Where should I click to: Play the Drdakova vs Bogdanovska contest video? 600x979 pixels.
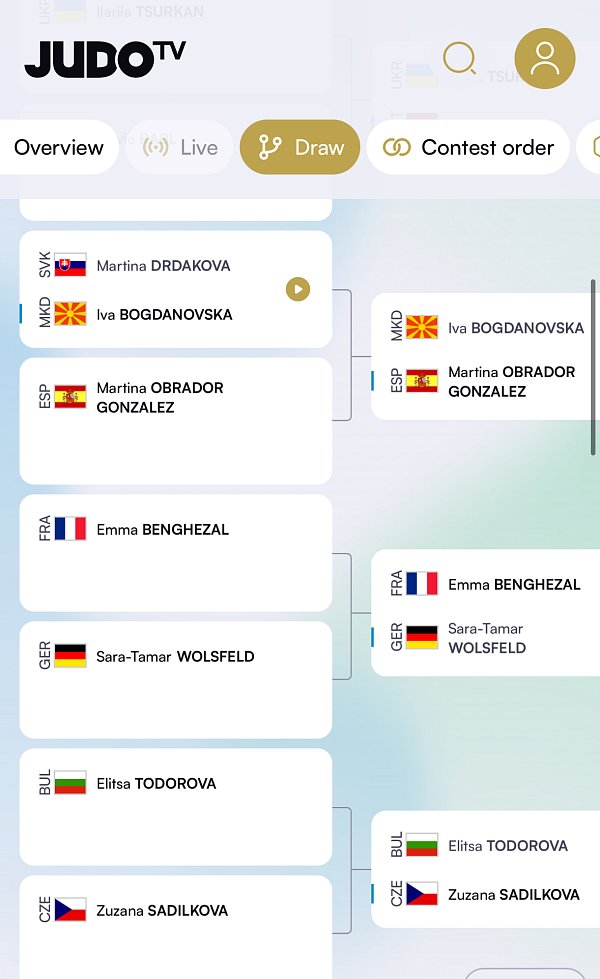tap(298, 290)
